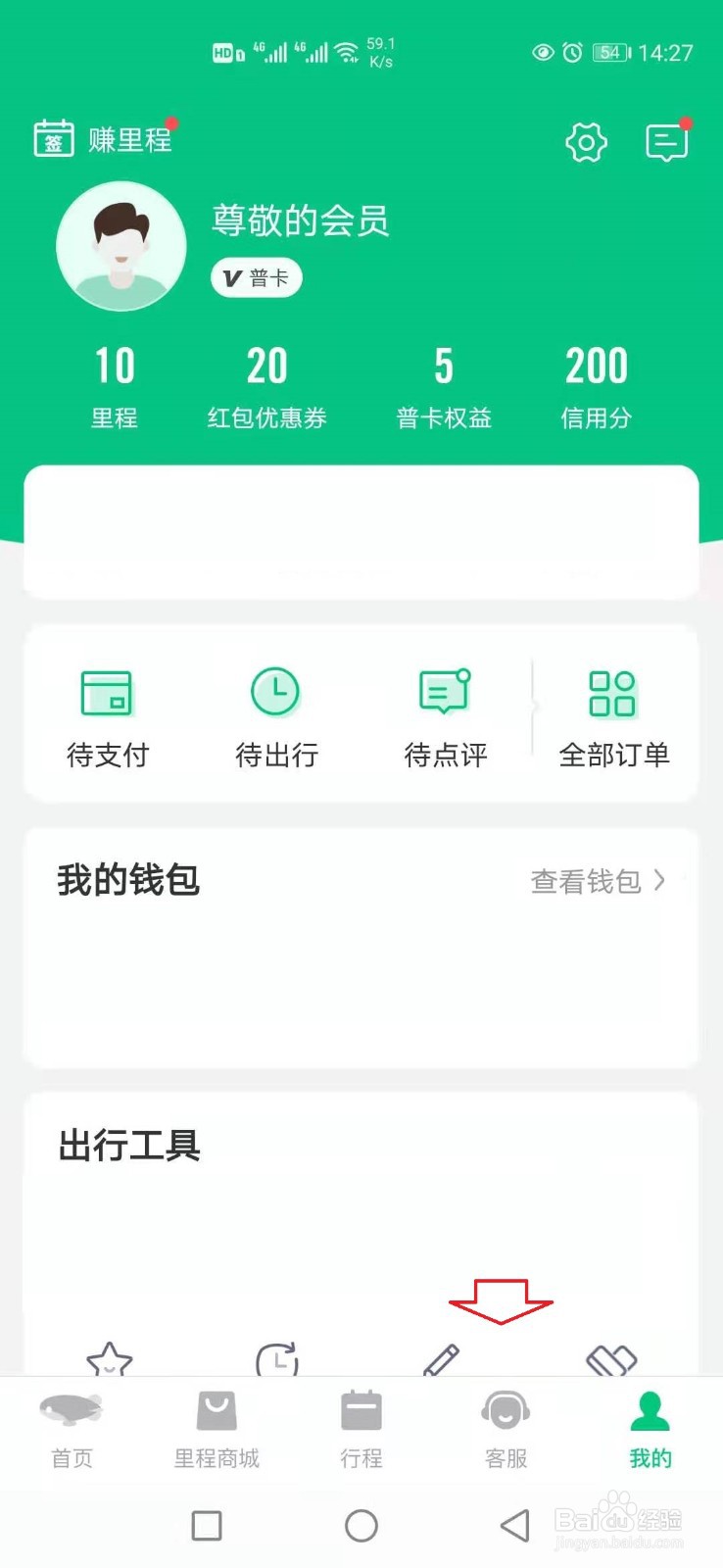Switch to the 行程 trips tab
723x1568 pixels.
pyautogui.click(x=361, y=1411)
